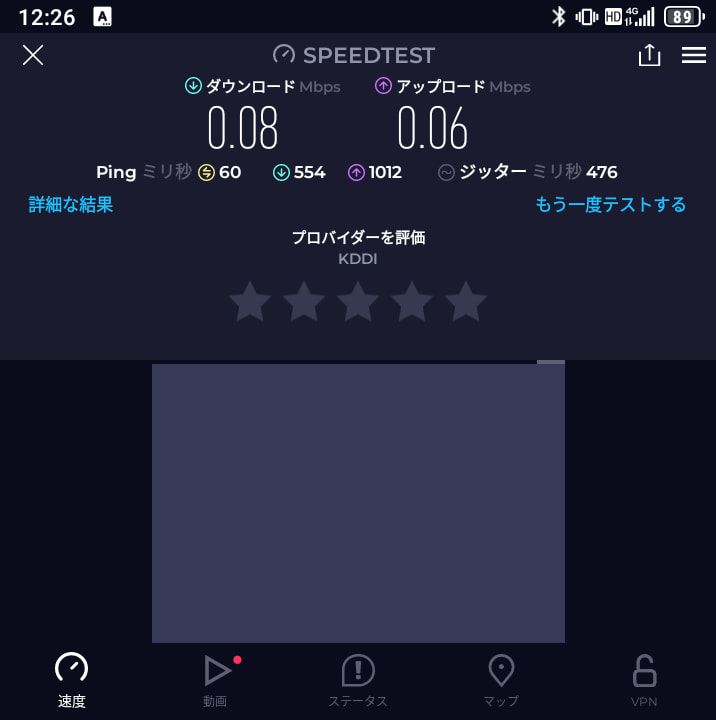This screenshot has height=720, width=716.
Task: Rate KDDI with one star
Action: [x=249, y=302]
